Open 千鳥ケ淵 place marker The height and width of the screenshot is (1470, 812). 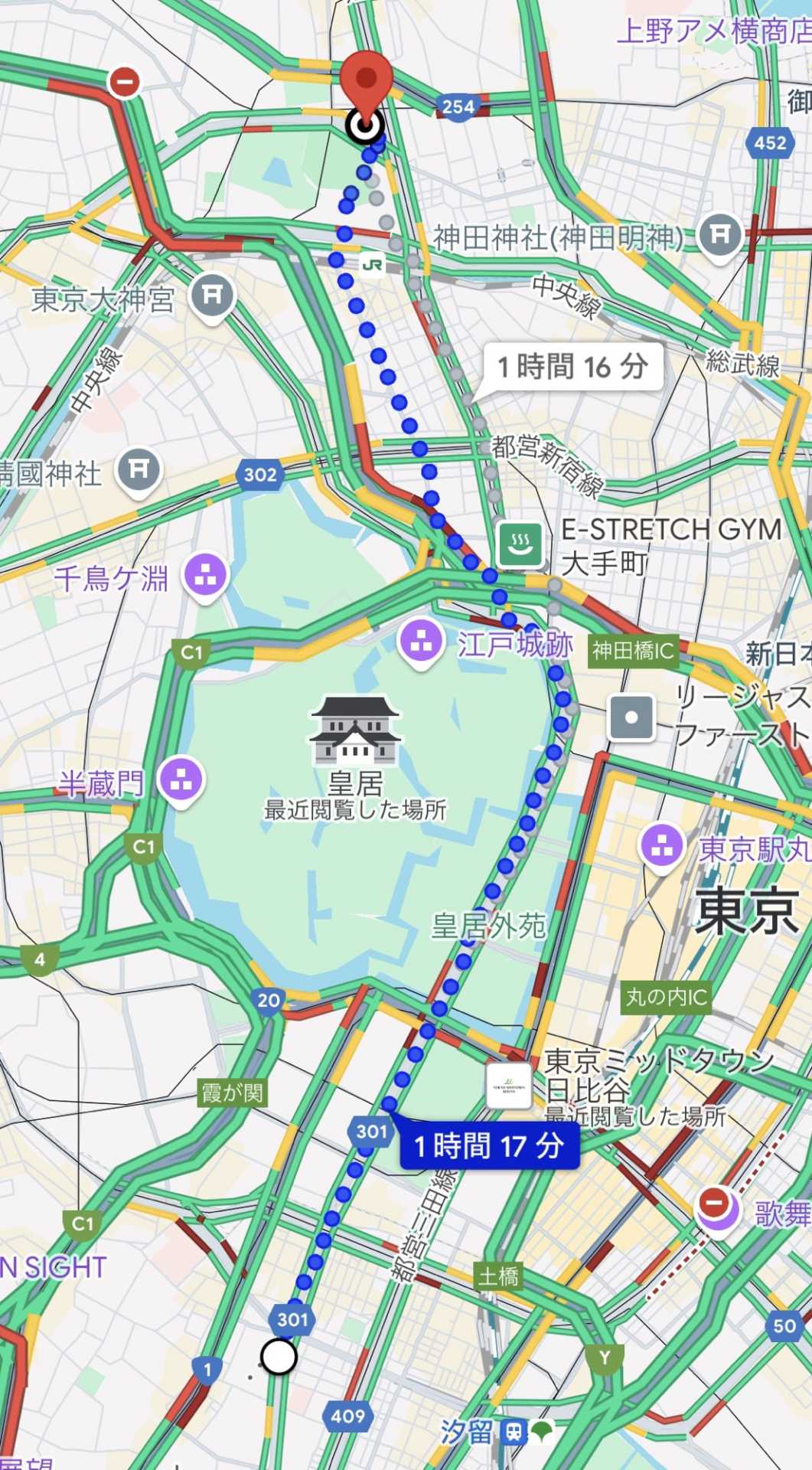coord(205,576)
